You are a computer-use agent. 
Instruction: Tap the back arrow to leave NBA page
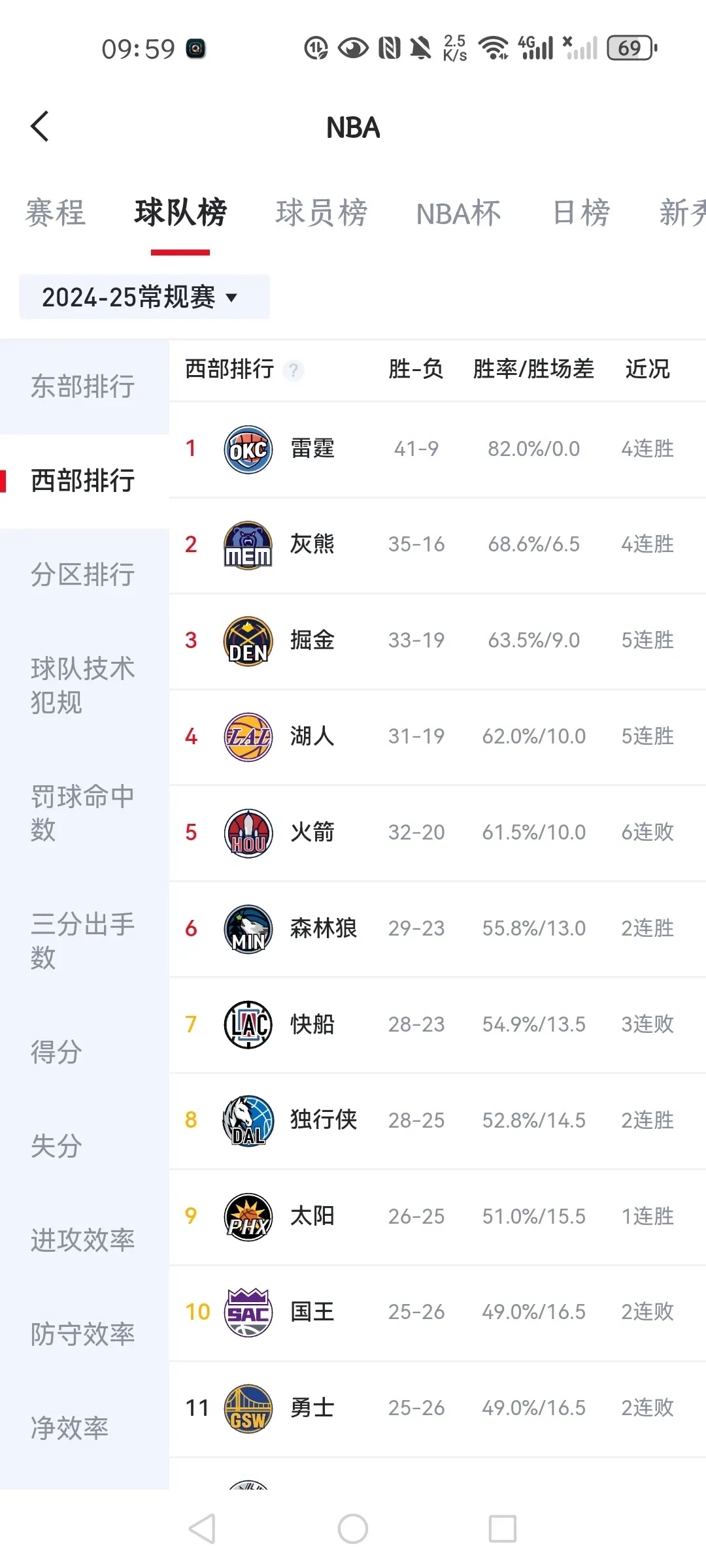(x=41, y=126)
